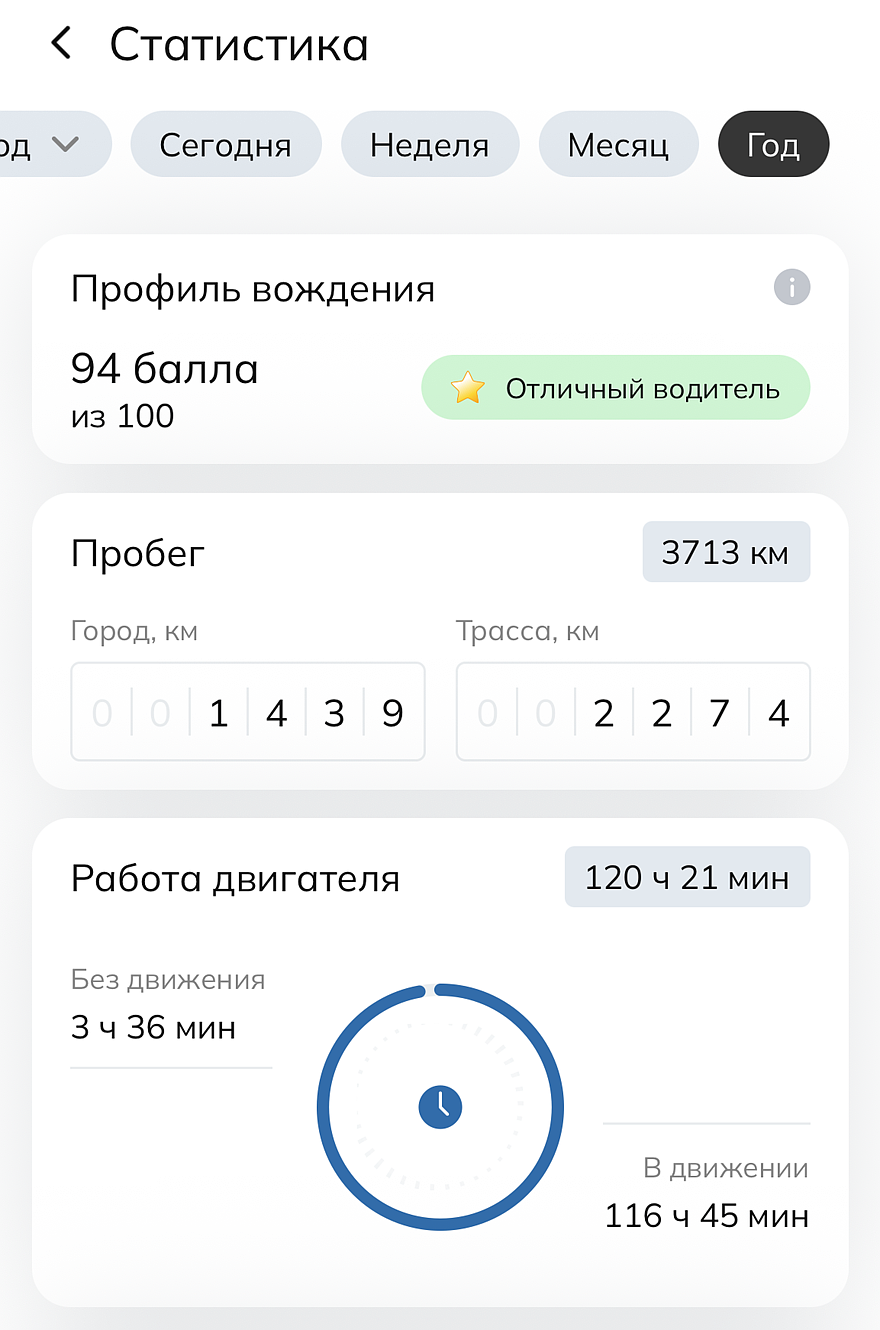Select the 94 балла driving score
This screenshot has height=1330, width=880.
[x=164, y=369]
